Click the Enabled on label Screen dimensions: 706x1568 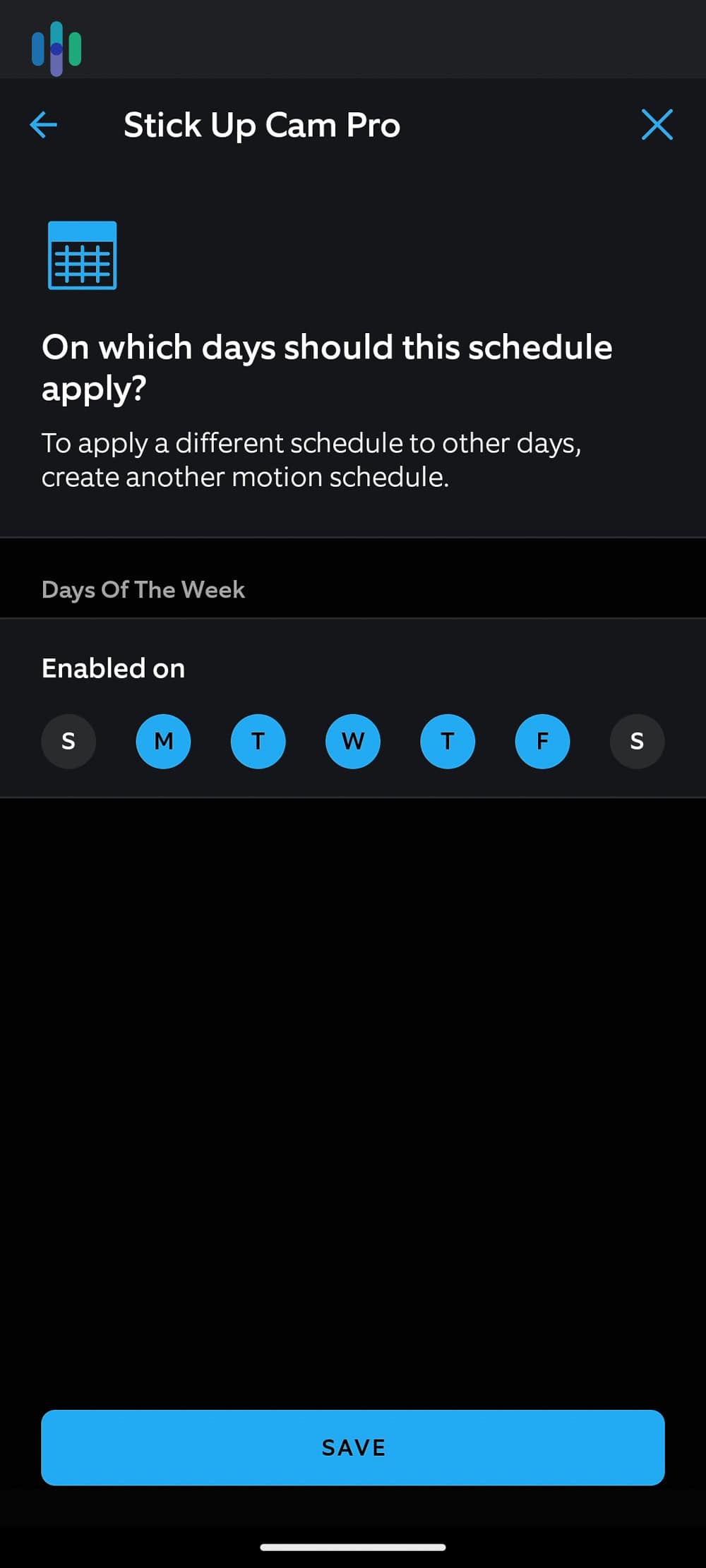(113, 668)
